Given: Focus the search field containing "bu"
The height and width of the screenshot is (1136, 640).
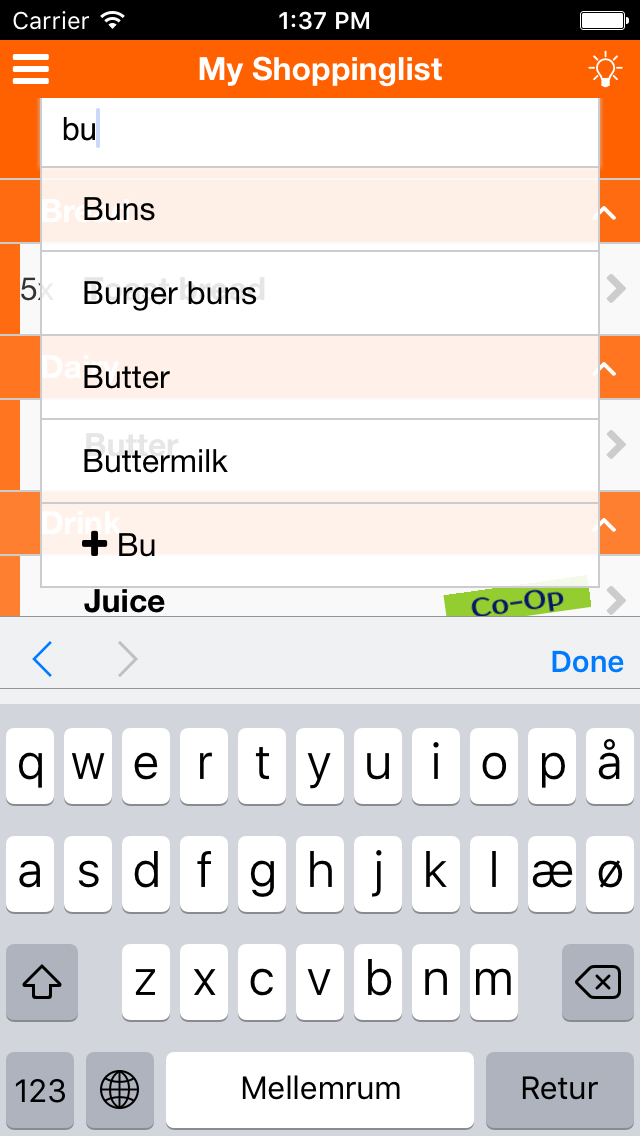Looking at the screenshot, I should [x=320, y=132].
